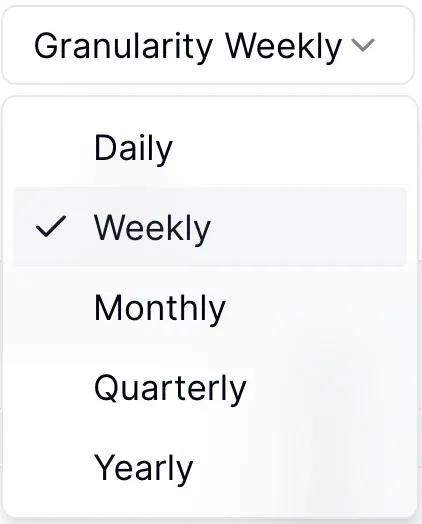Pick Quarterly from the granularity list
Viewport: 422px width, 524px height.
[x=210, y=387]
